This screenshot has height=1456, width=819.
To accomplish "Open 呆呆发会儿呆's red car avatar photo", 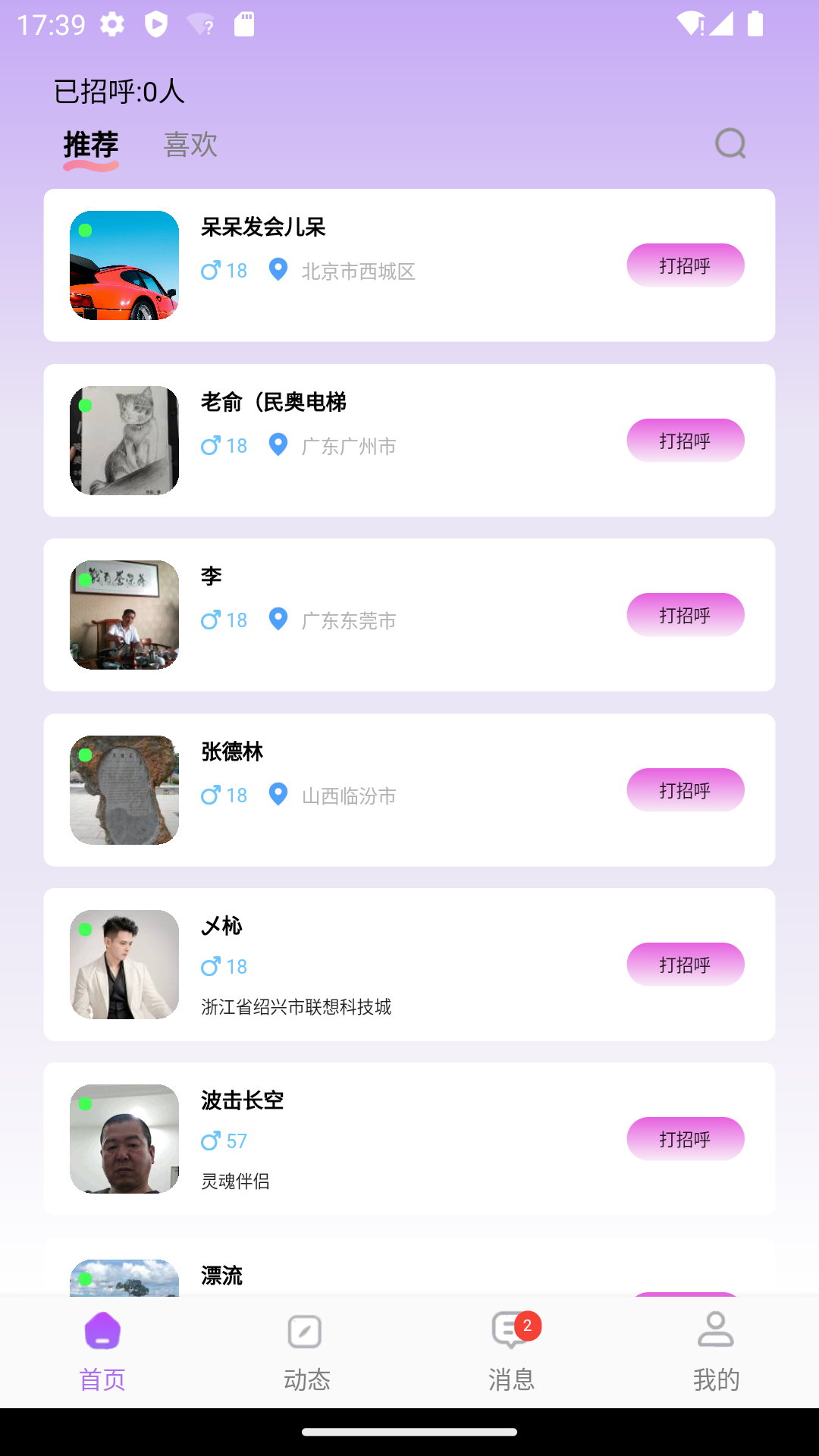I will pyautogui.click(x=124, y=265).
